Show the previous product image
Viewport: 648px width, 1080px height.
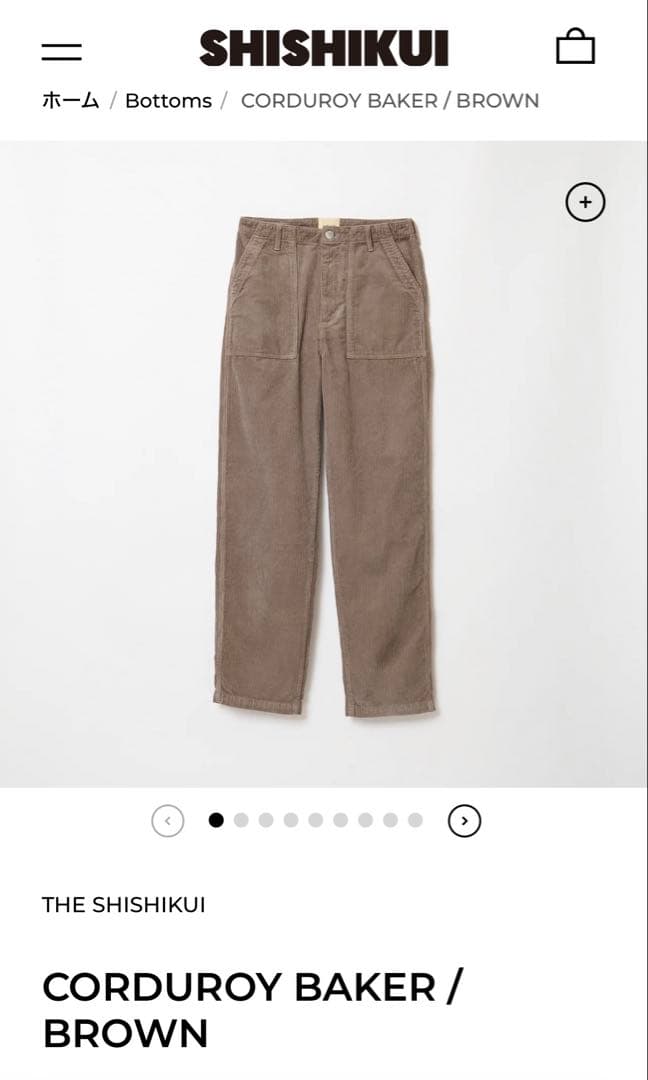coord(168,821)
